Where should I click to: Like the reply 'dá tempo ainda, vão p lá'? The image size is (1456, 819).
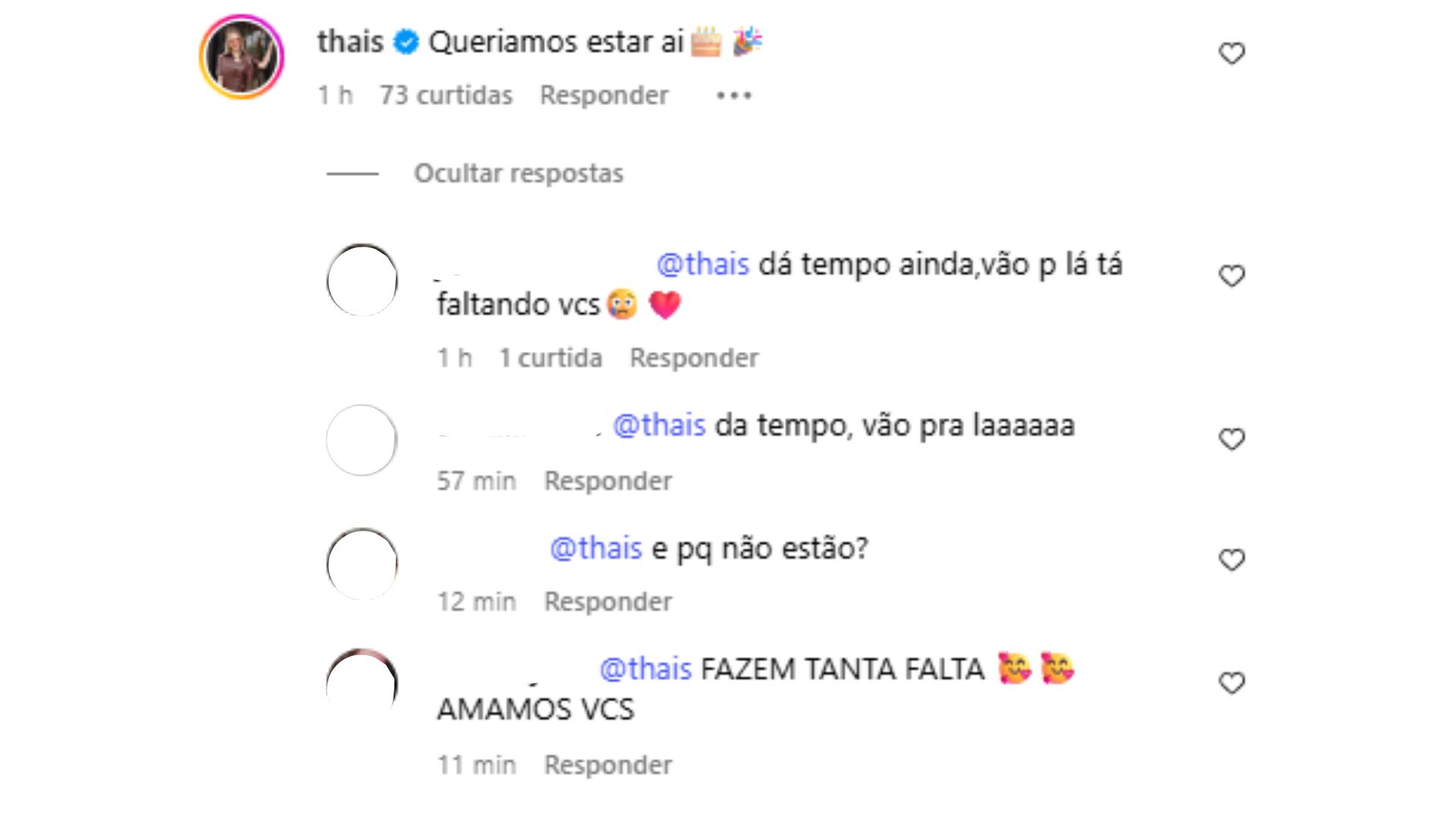tap(1232, 276)
